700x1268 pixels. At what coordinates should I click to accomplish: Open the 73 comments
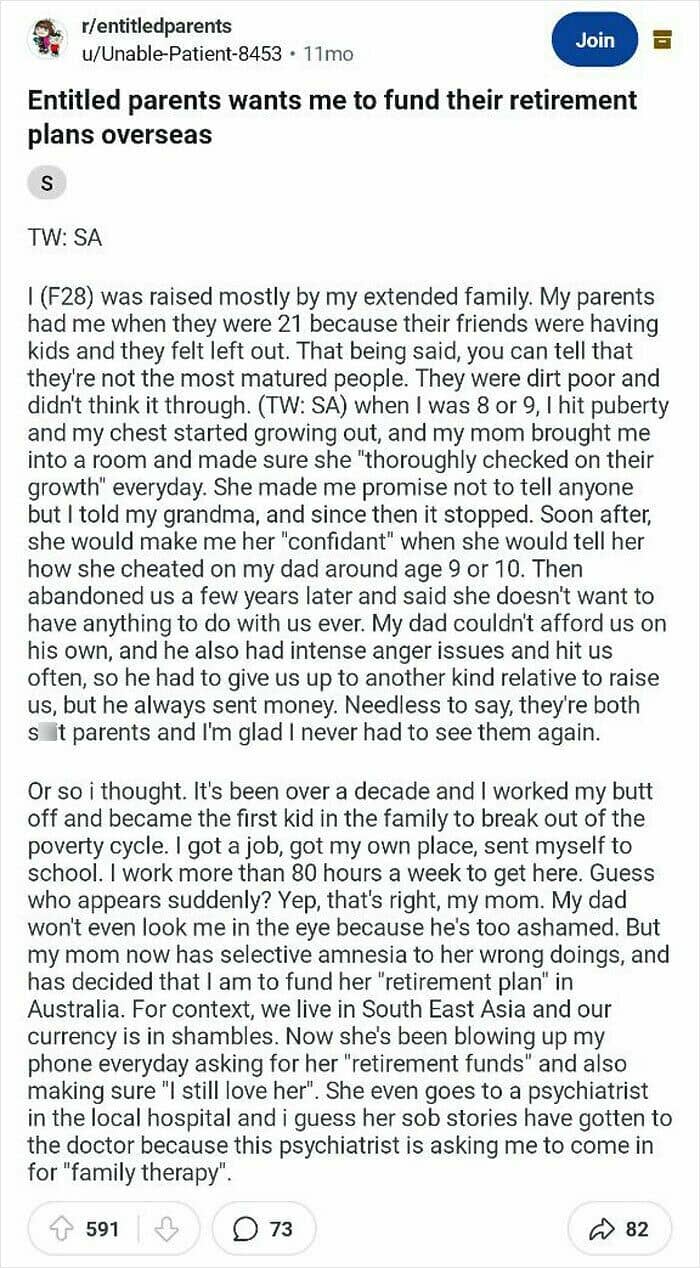263,1229
